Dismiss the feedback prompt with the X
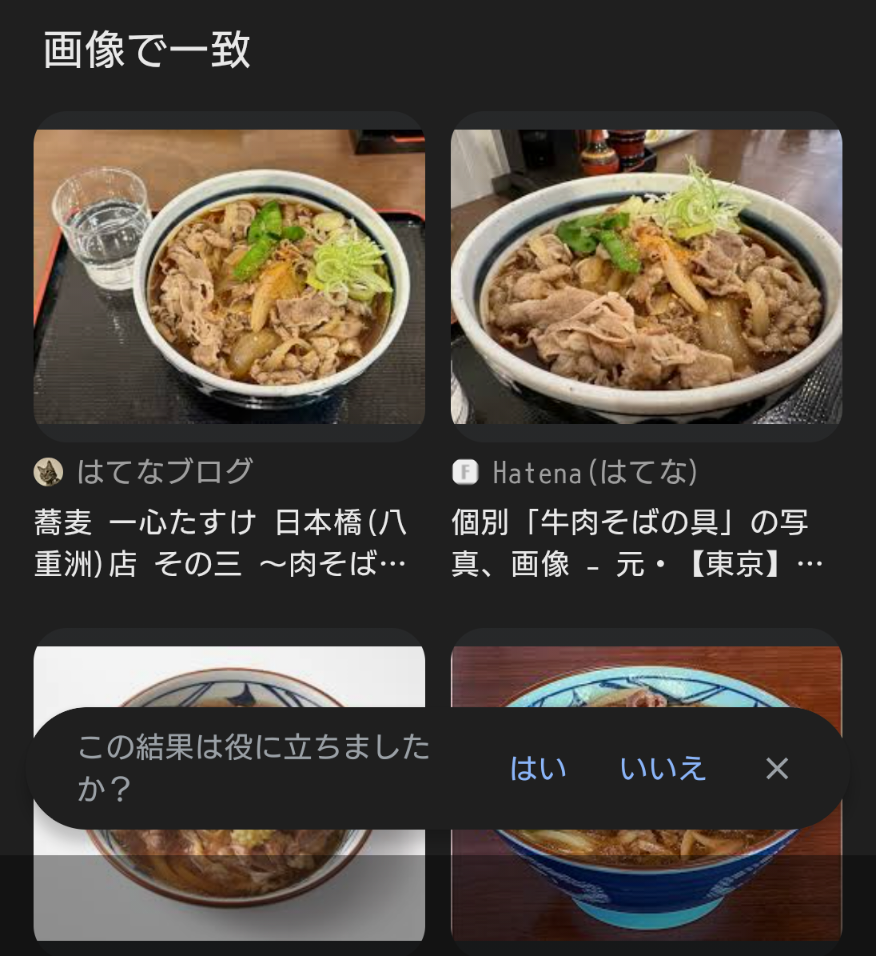Screen dimensions: 876x956 [777, 768]
